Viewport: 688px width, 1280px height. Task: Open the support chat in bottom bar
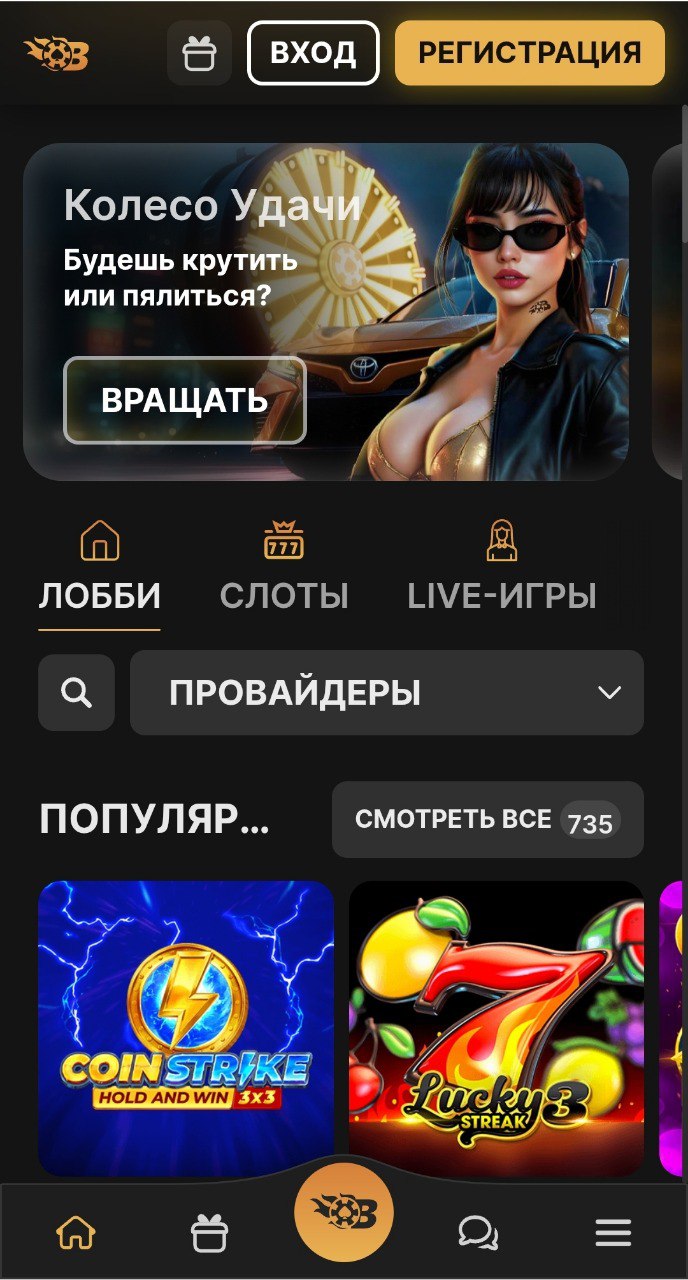click(478, 1234)
